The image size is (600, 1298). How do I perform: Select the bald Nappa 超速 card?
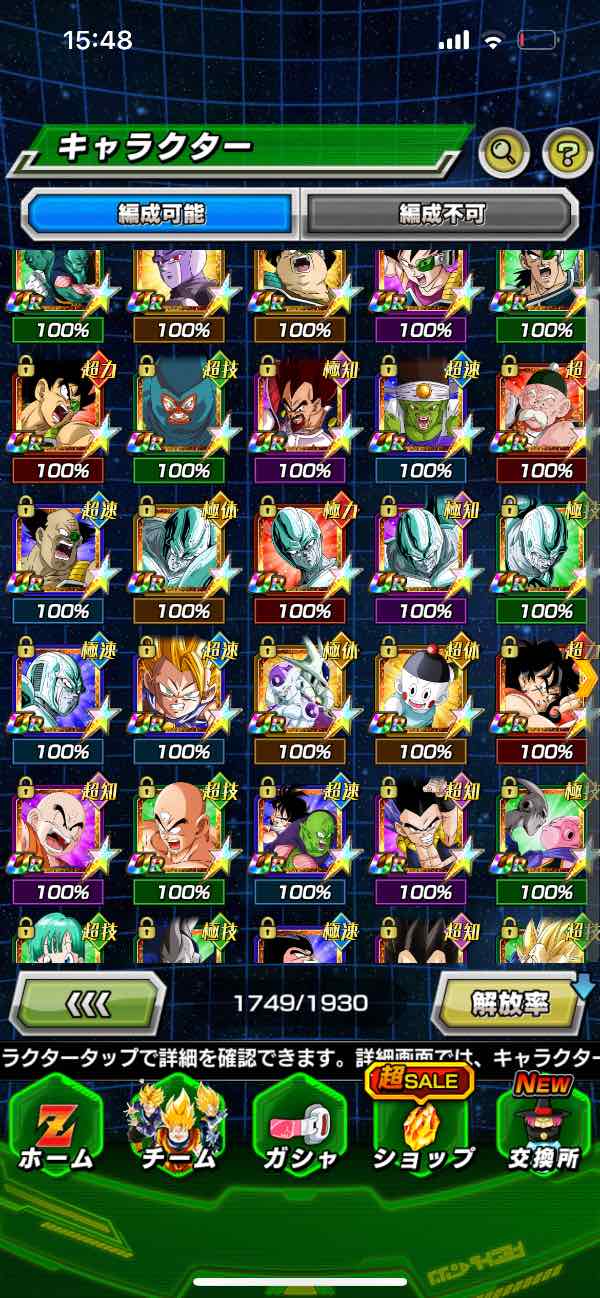(x=62, y=551)
